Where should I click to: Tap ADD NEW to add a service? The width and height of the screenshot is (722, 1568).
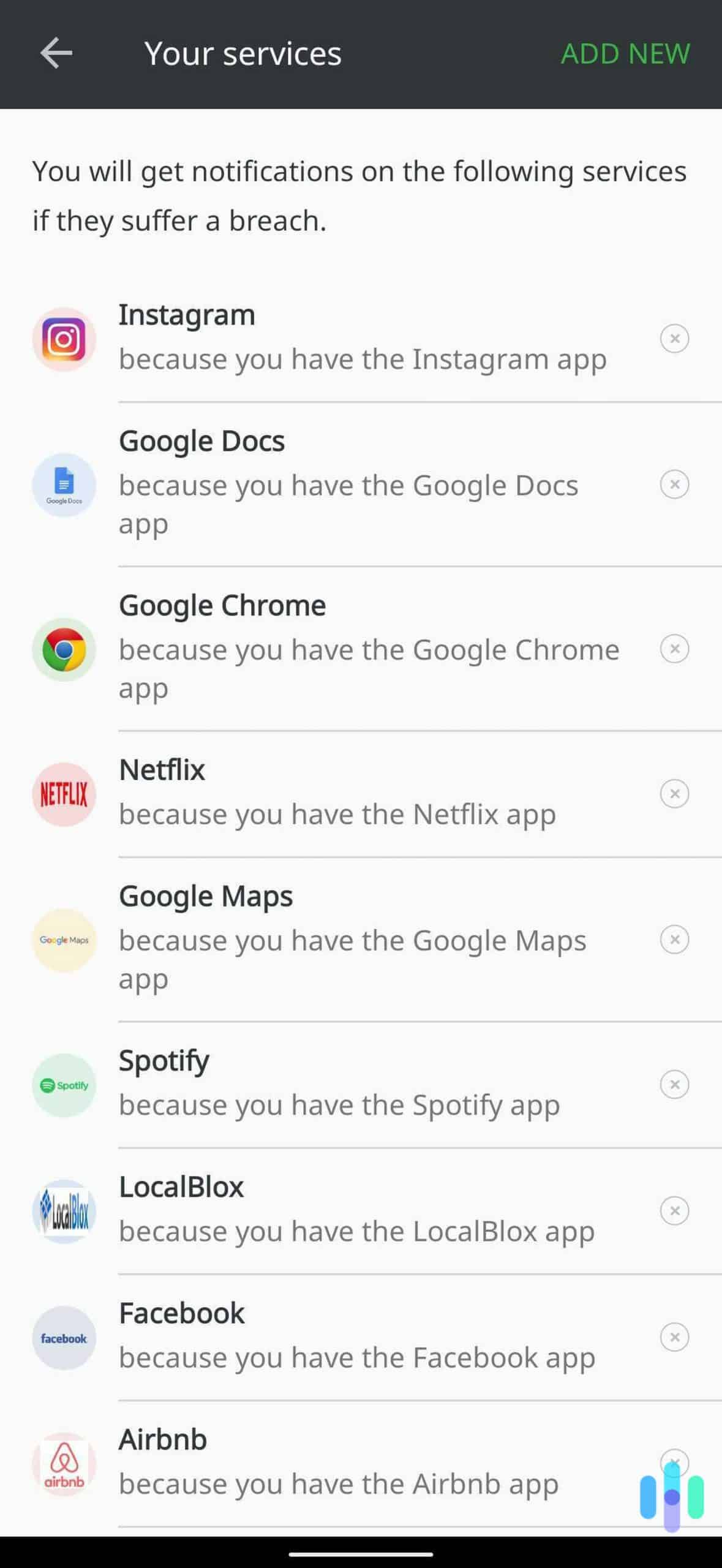tap(625, 54)
